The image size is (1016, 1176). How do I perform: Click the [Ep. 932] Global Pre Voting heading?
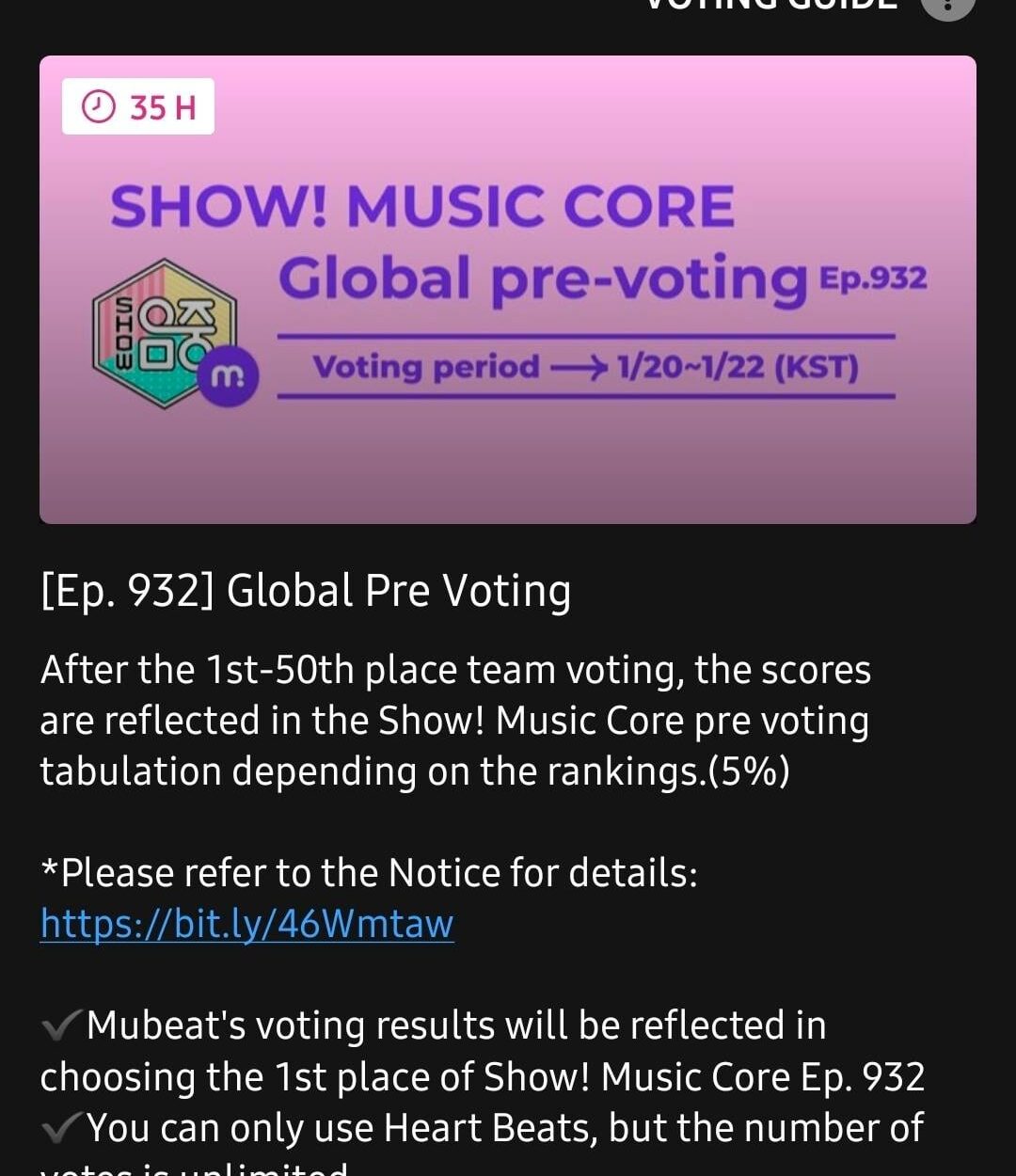(304, 591)
